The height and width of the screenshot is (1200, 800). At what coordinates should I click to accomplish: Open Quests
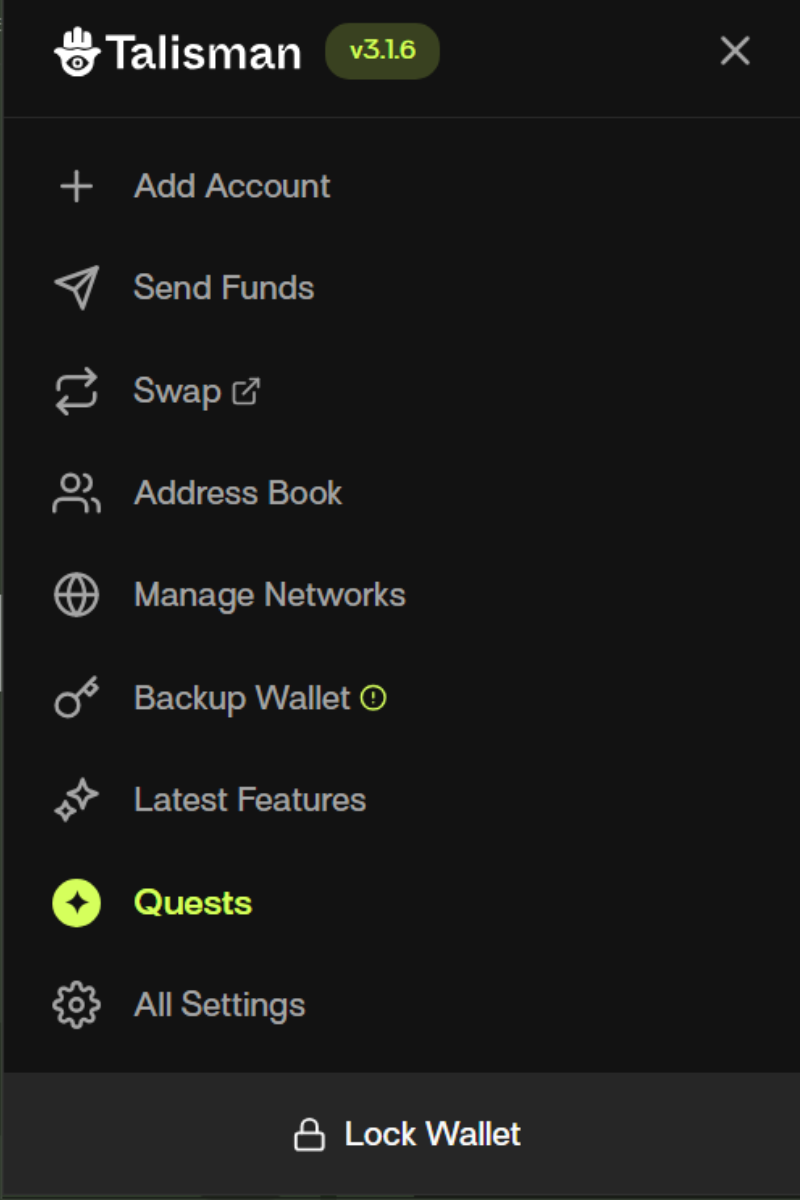(x=192, y=903)
